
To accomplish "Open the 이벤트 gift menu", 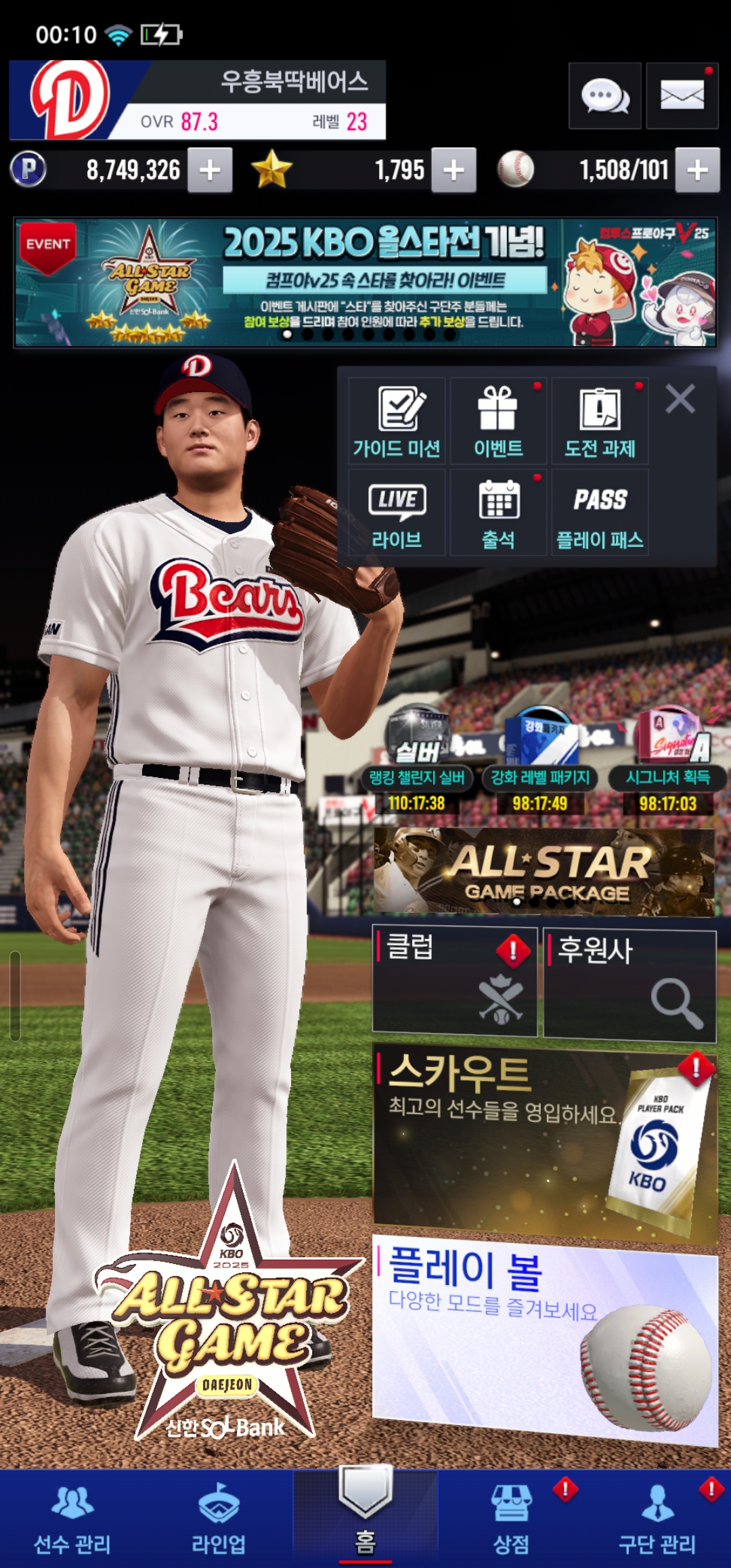I will pos(498,421).
